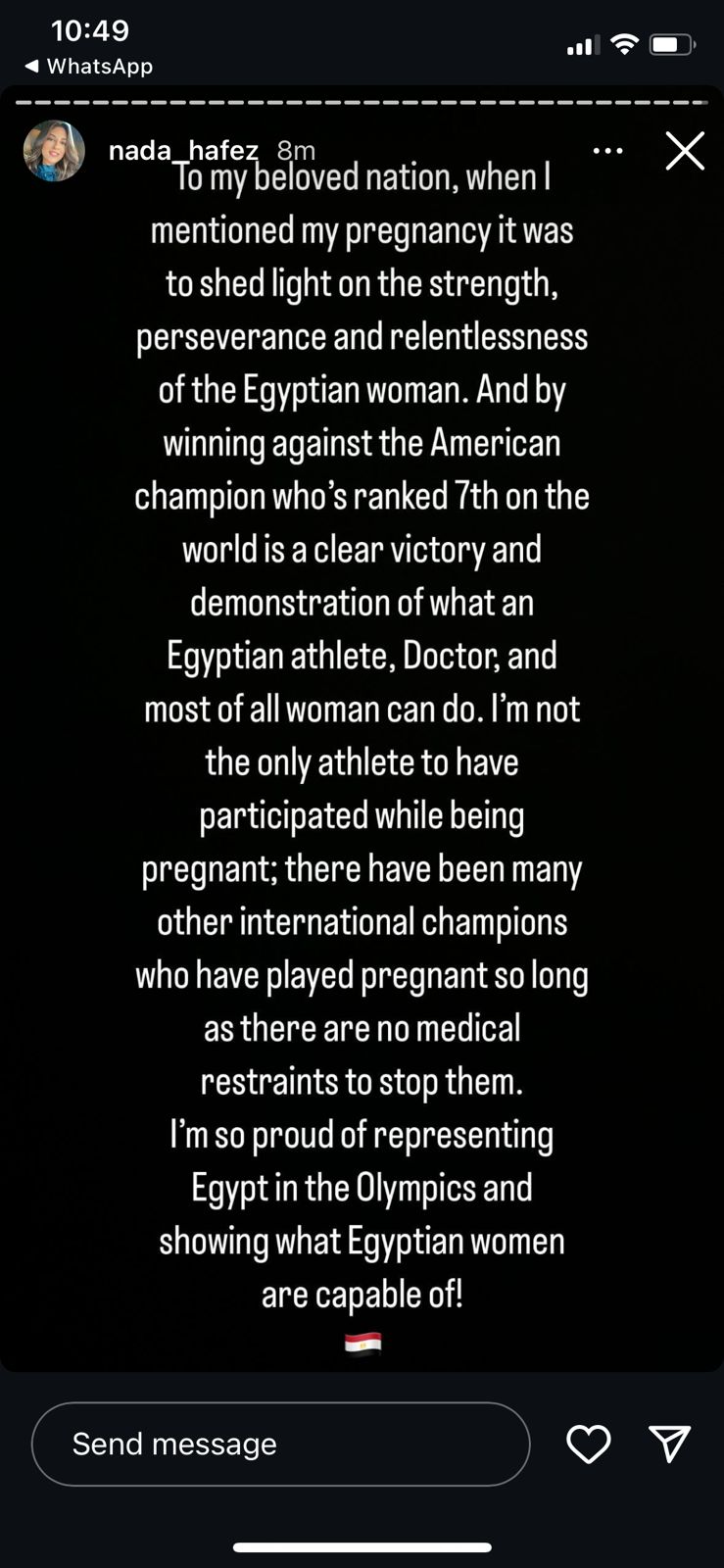Image resolution: width=724 pixels, height=1568 pixels.
Task: Focus the Send message field
Action: pos(281,1444)
